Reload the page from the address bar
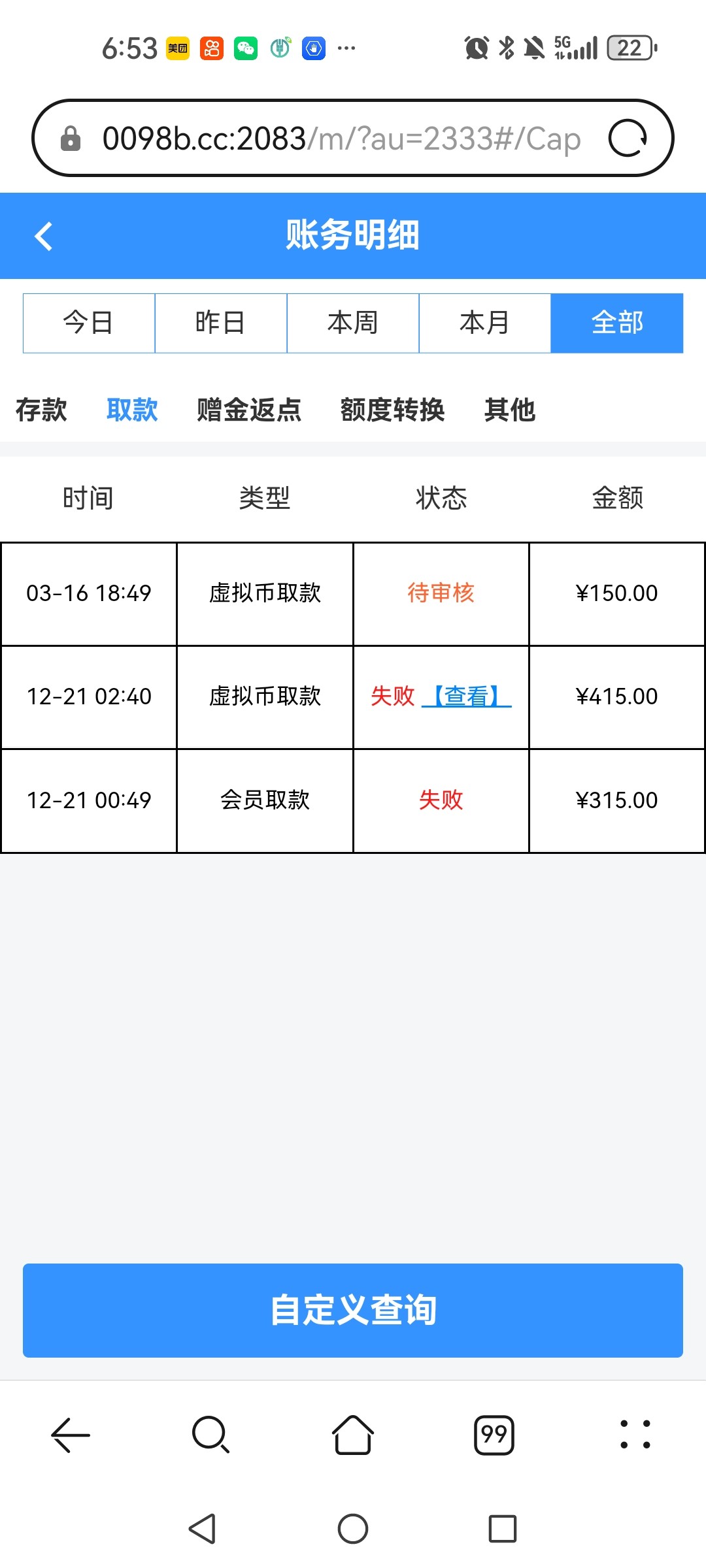 [628, 139]
